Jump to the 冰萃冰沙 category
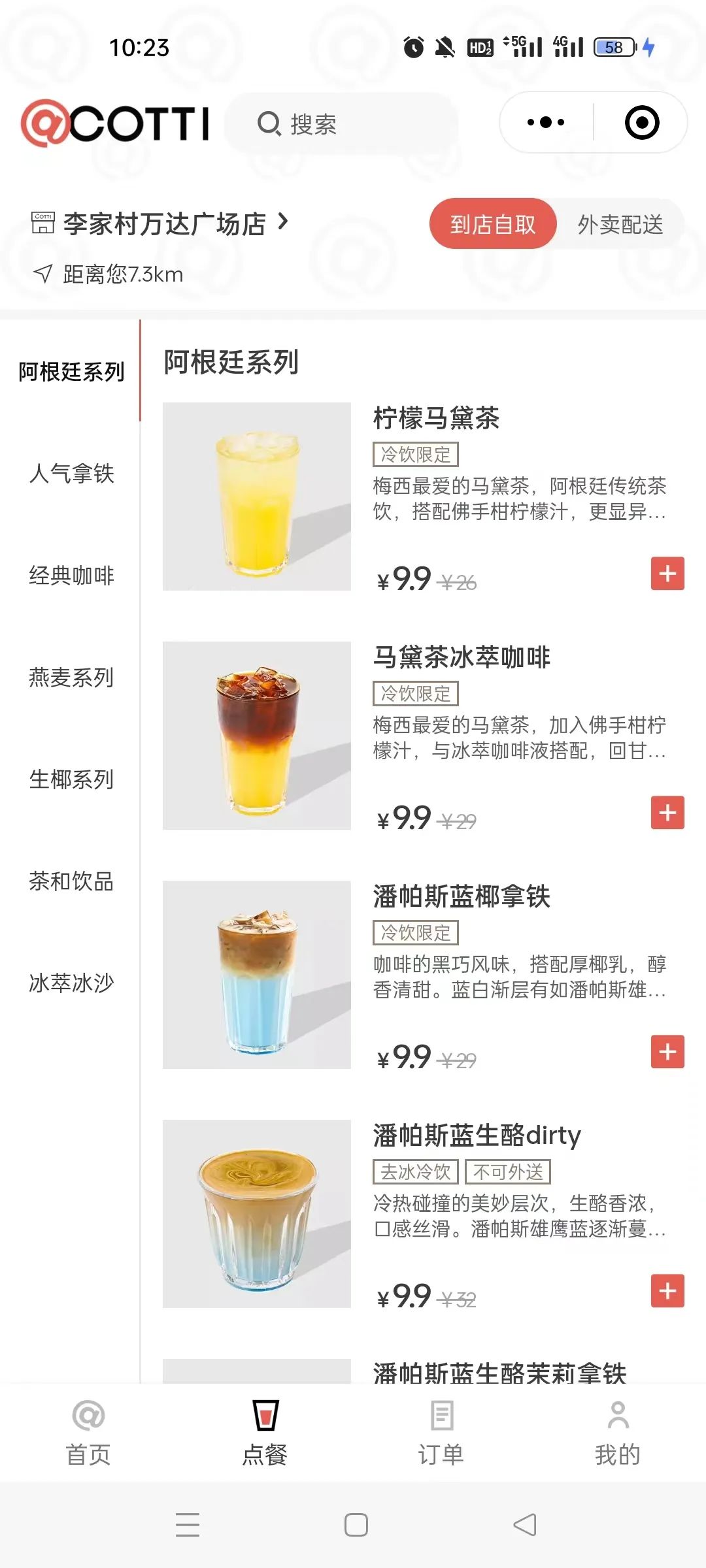Image resolution: width=706 pixels, height=1568 pixels. pyautogui.click(x=71, y=983)
